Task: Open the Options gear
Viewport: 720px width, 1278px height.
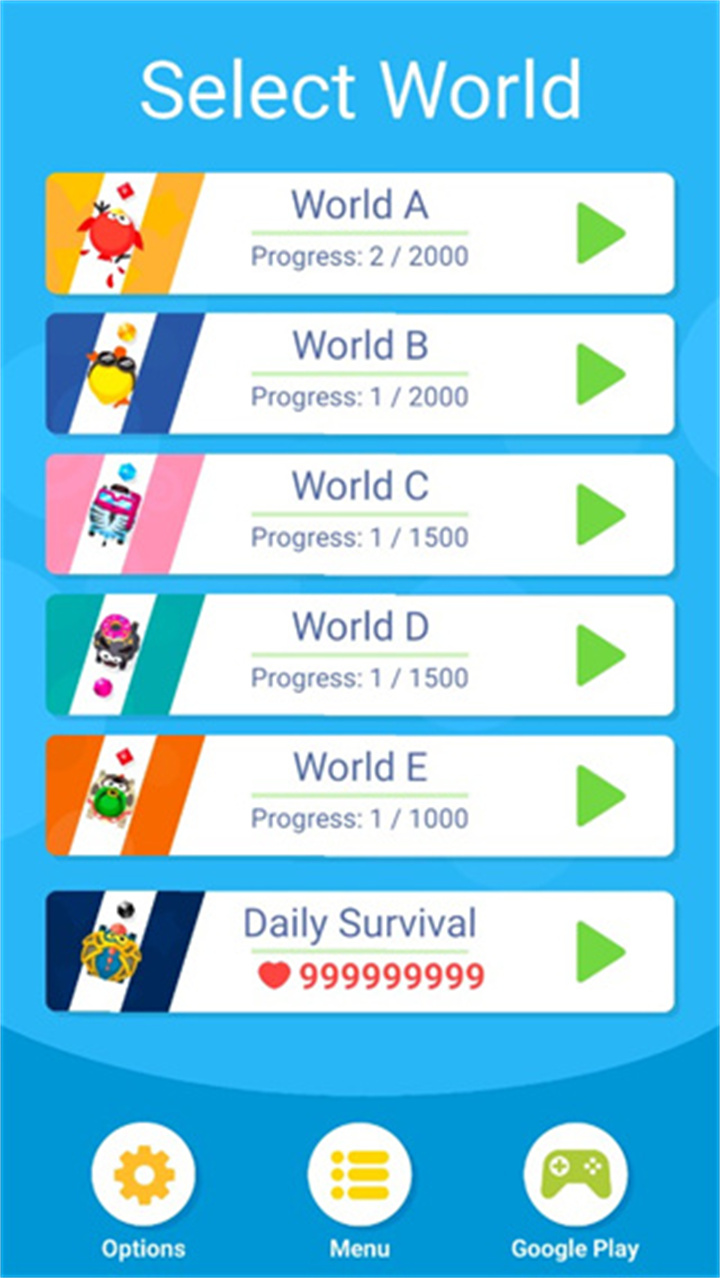Action: [144, 1175]
